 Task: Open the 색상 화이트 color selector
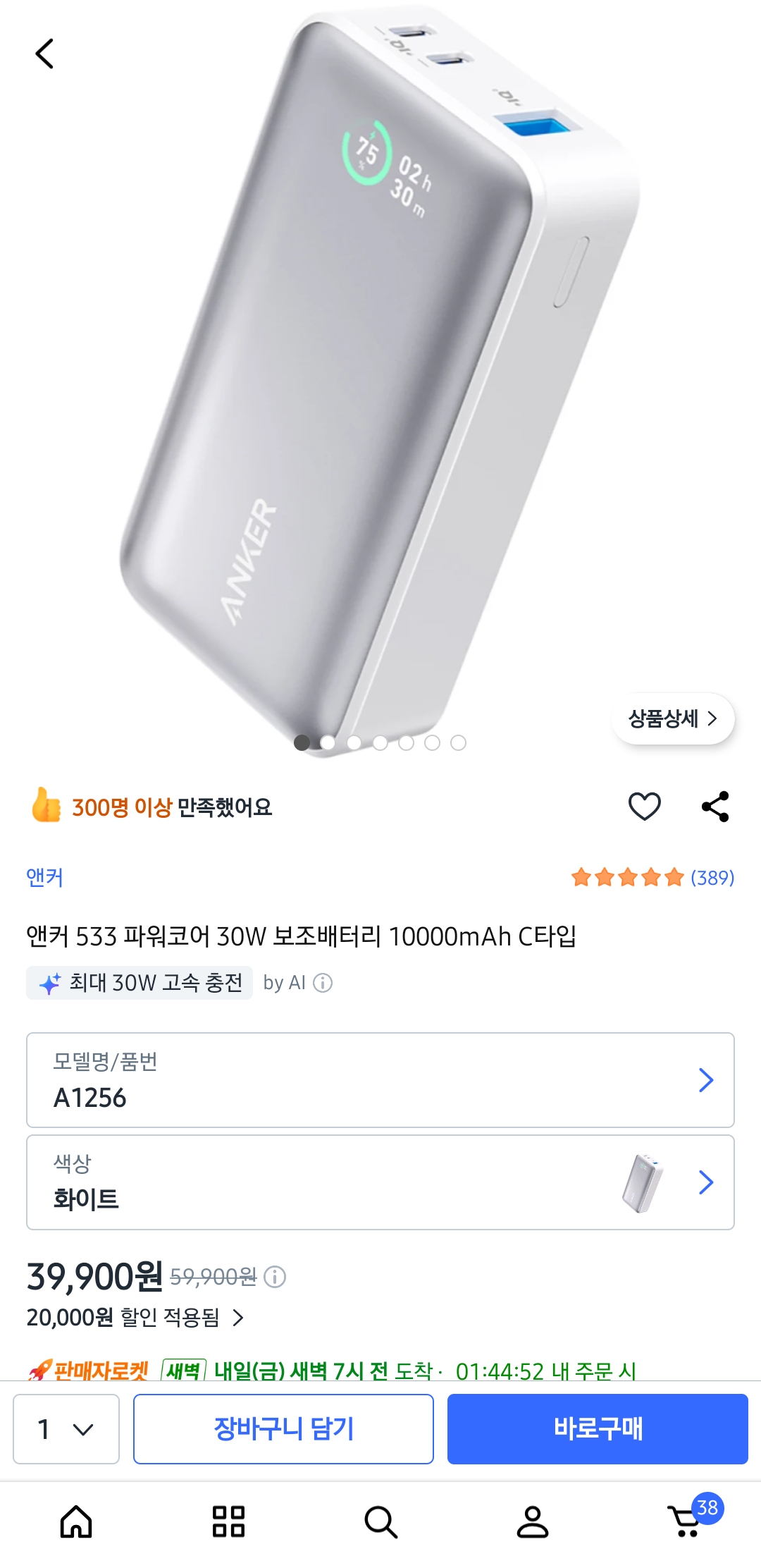pyautogui.click(x=380, y=1182)
